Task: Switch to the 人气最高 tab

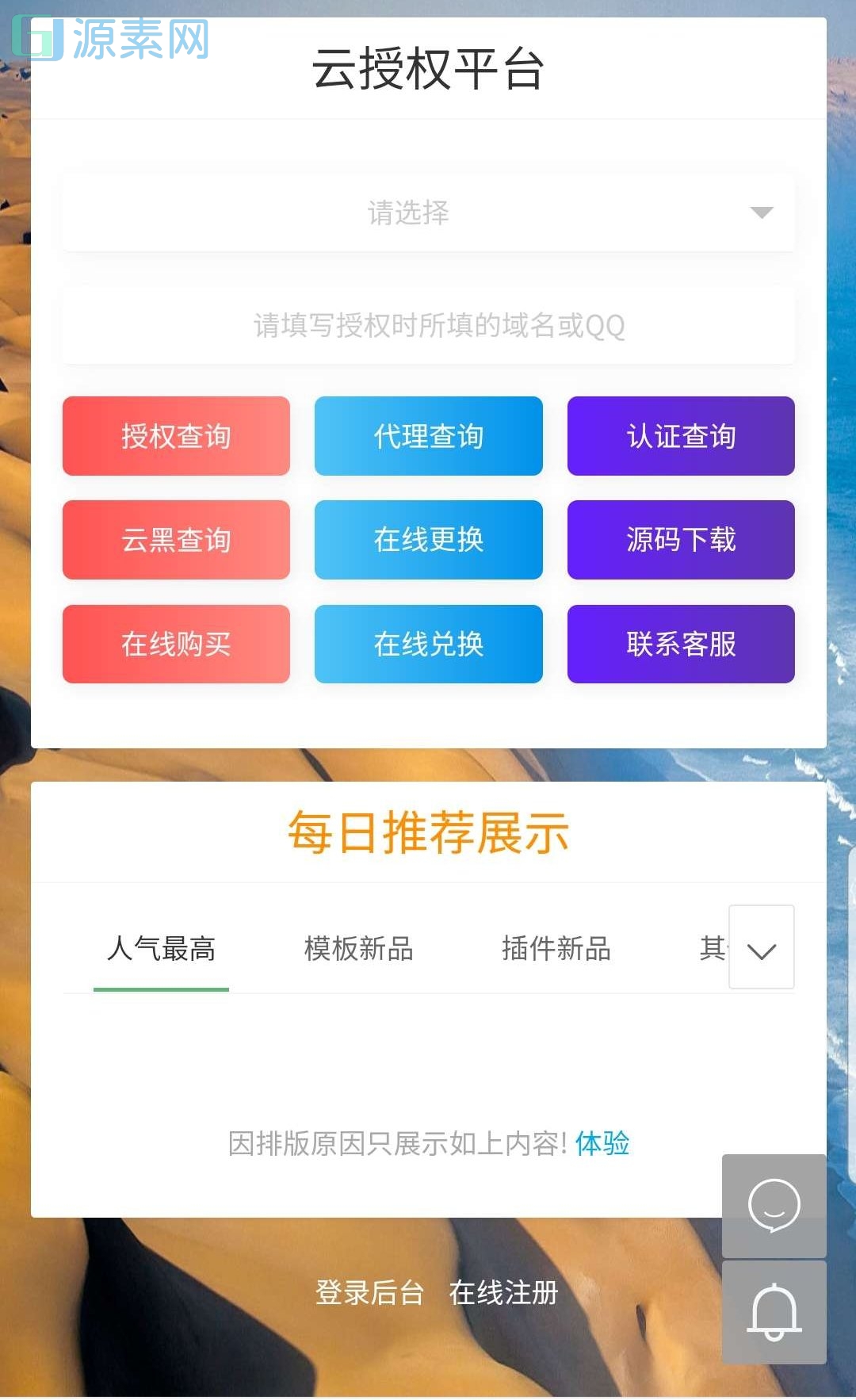Action: pyautogui.click(x=161, y=949)
